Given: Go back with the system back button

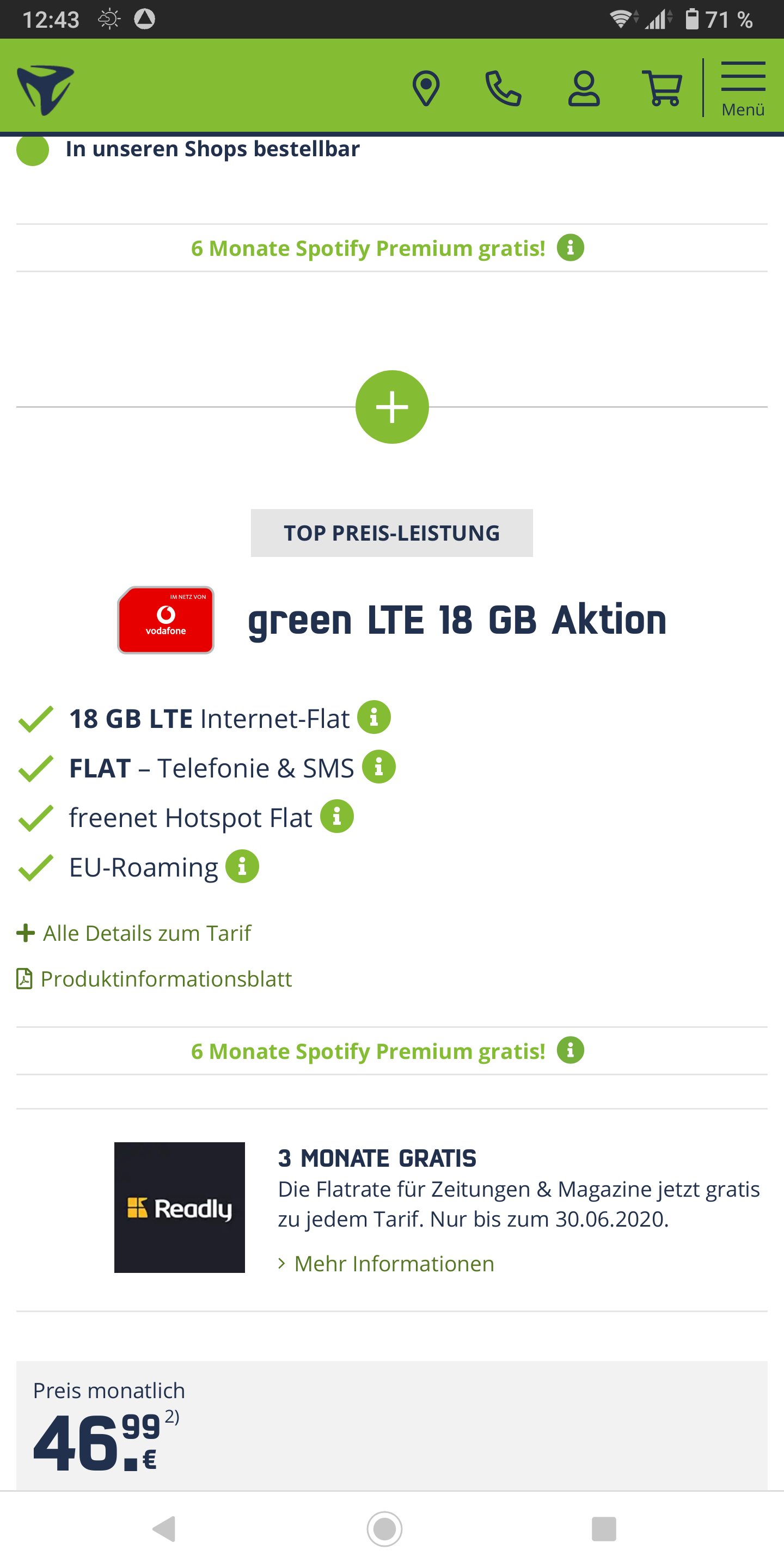Looking at the screenshot, I should pos(164,1528).
